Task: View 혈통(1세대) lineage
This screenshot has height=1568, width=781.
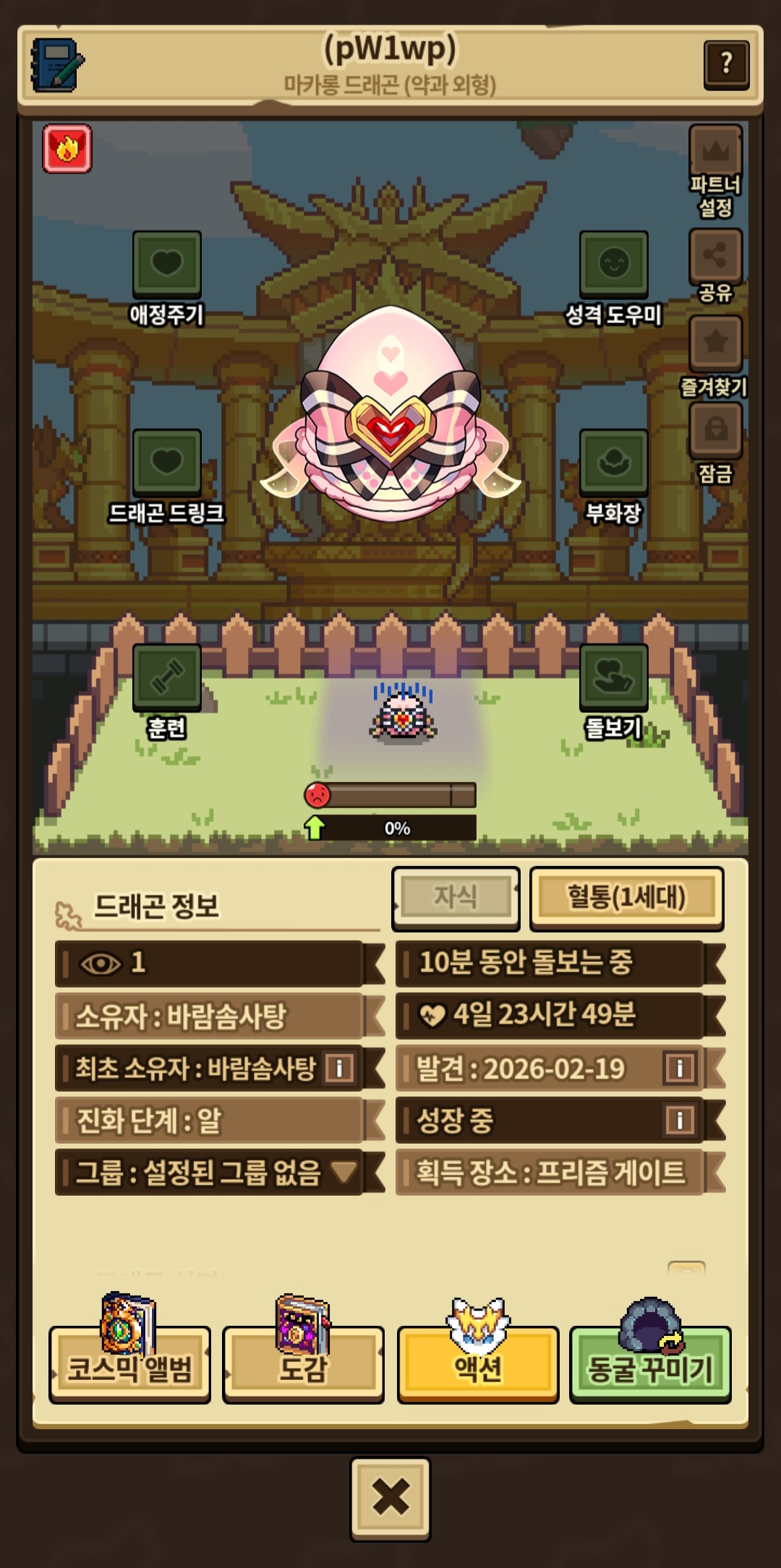Action: tap(626, 897)
